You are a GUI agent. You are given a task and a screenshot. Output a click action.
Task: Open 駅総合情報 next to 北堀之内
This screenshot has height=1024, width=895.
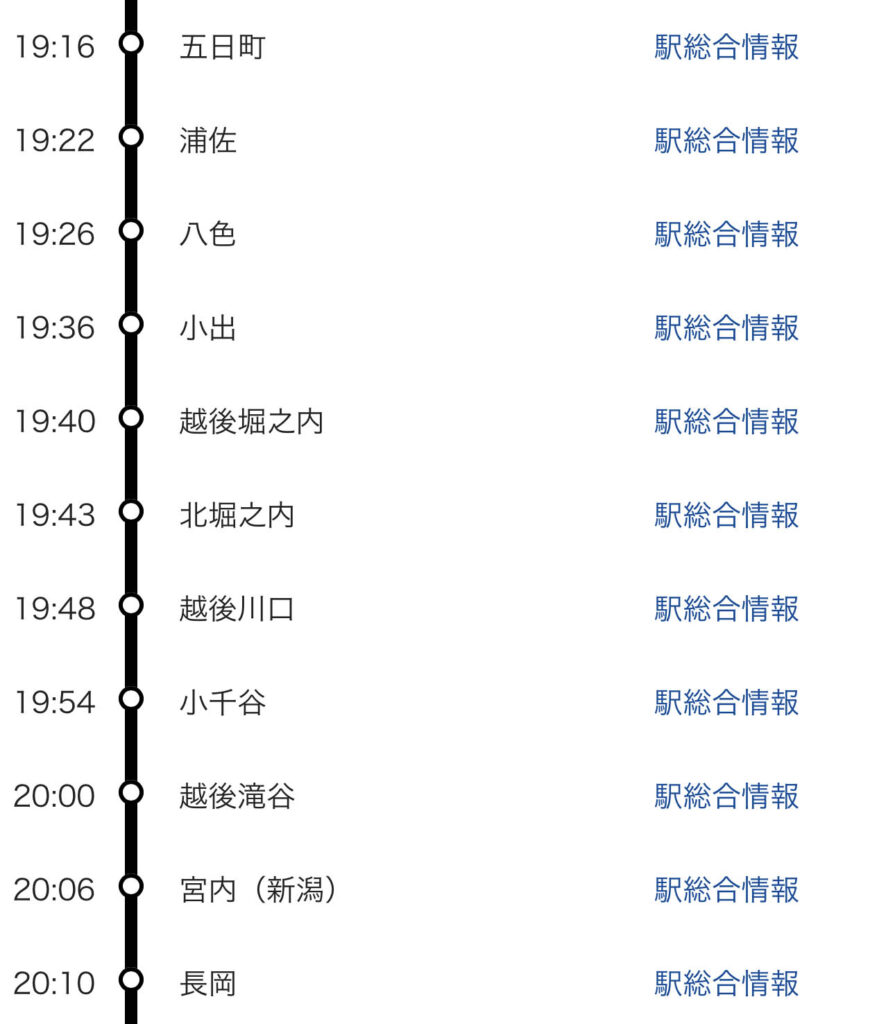coord(727,515)
